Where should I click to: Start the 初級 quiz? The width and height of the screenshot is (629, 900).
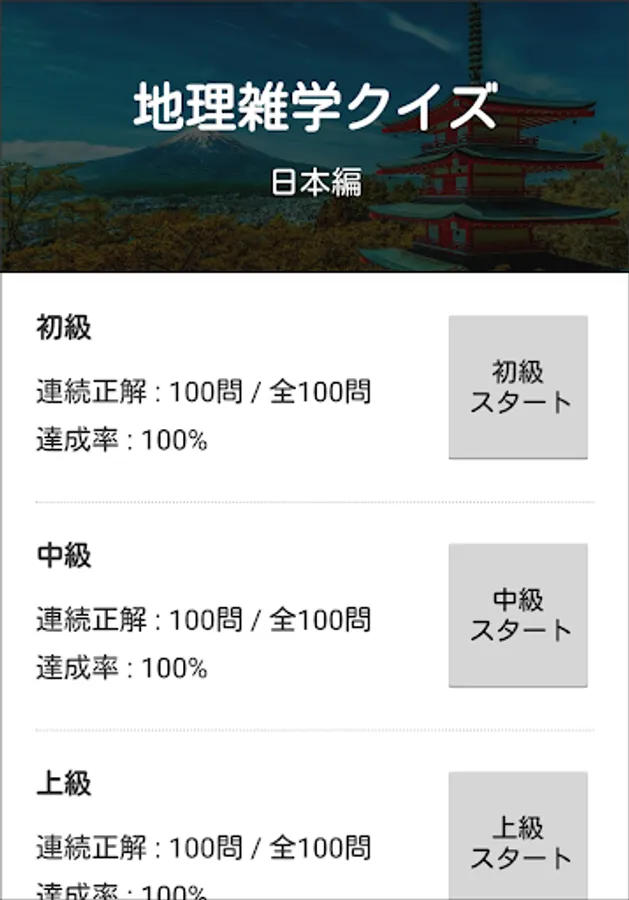click(518, 387)
